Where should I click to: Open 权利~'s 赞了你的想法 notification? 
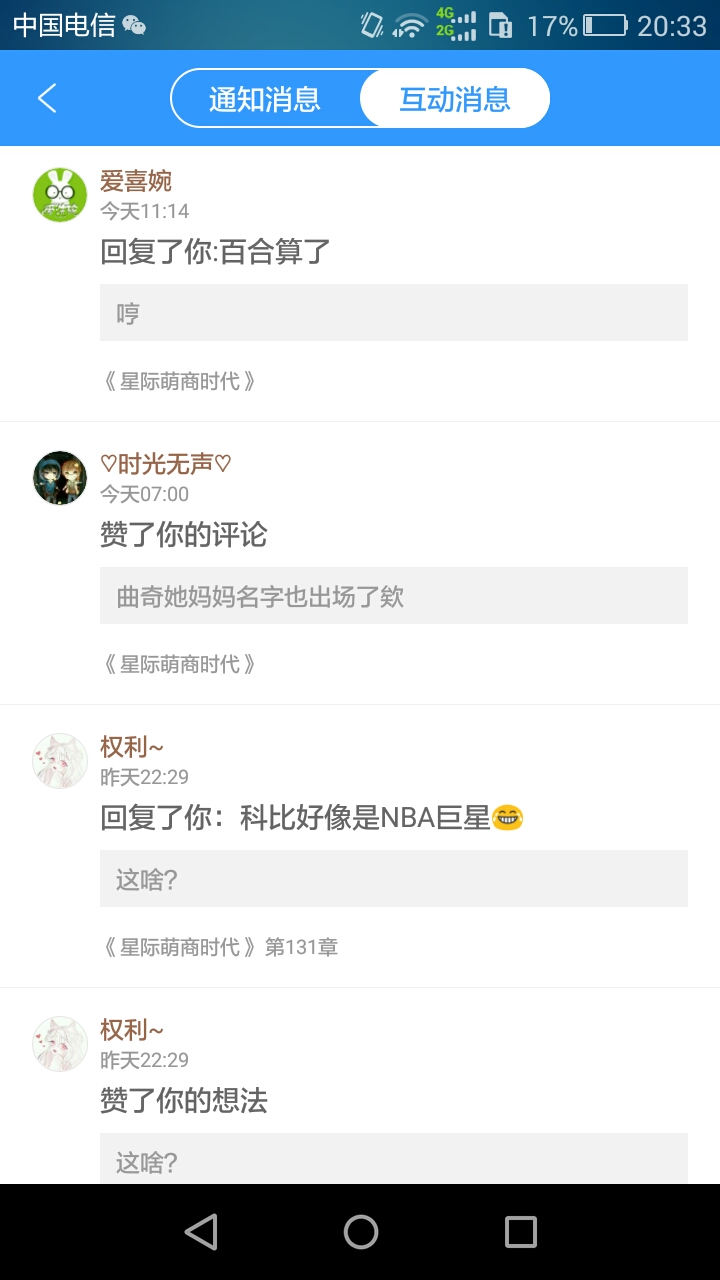pyautogui.click(x=184, y=1101)
